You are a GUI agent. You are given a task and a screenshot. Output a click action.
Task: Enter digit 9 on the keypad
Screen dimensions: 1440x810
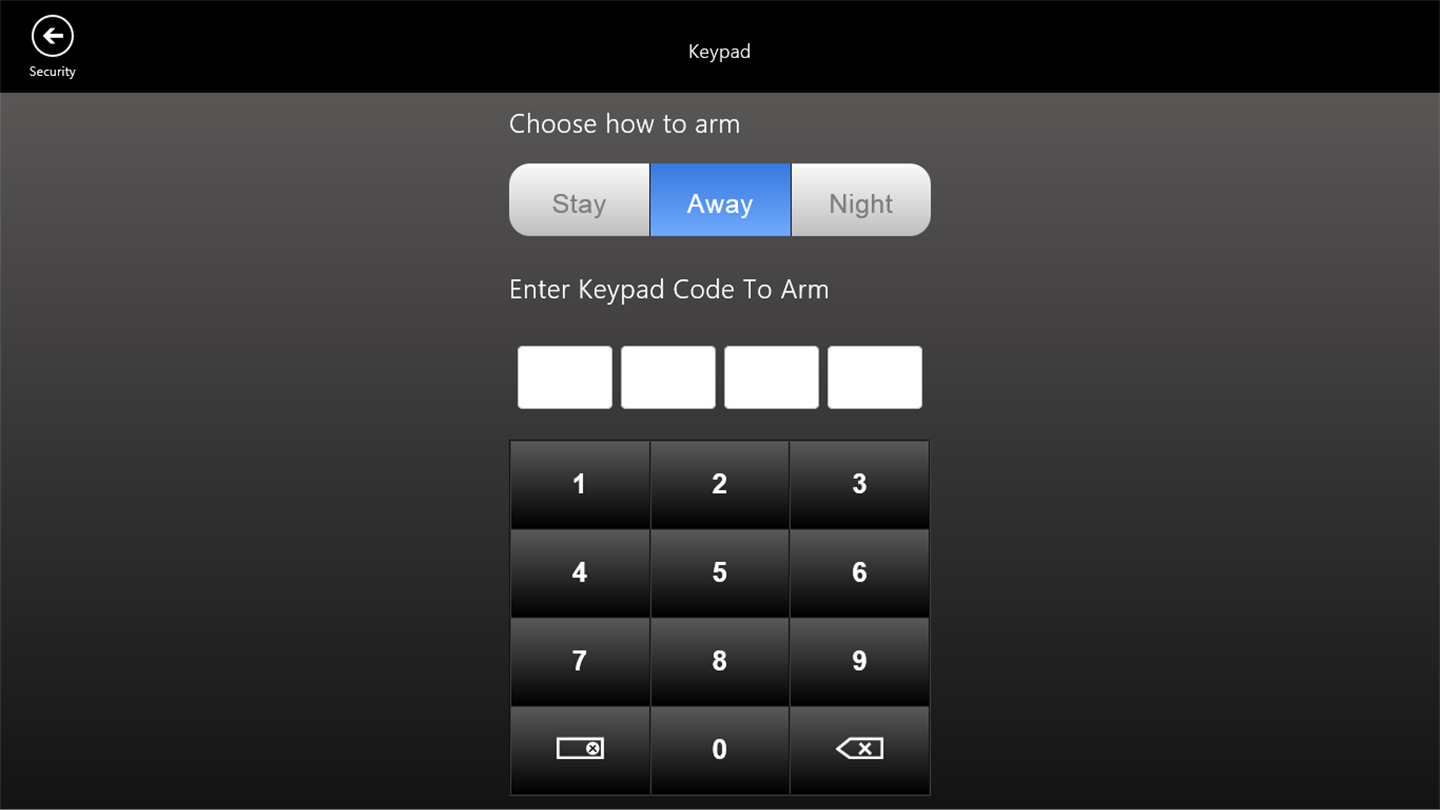(x=859, y=660)
